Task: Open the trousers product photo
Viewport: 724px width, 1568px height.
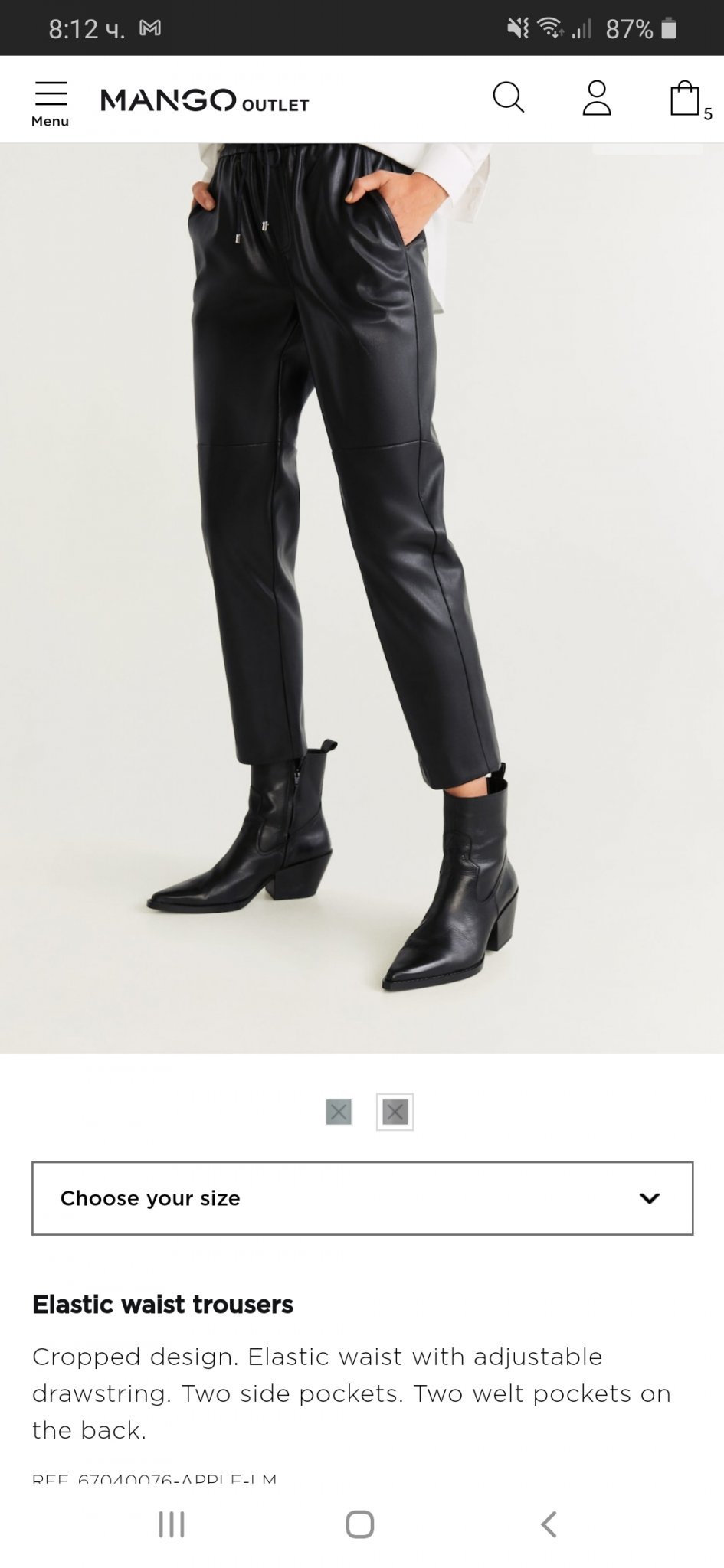Action: [x=362, y=597]
